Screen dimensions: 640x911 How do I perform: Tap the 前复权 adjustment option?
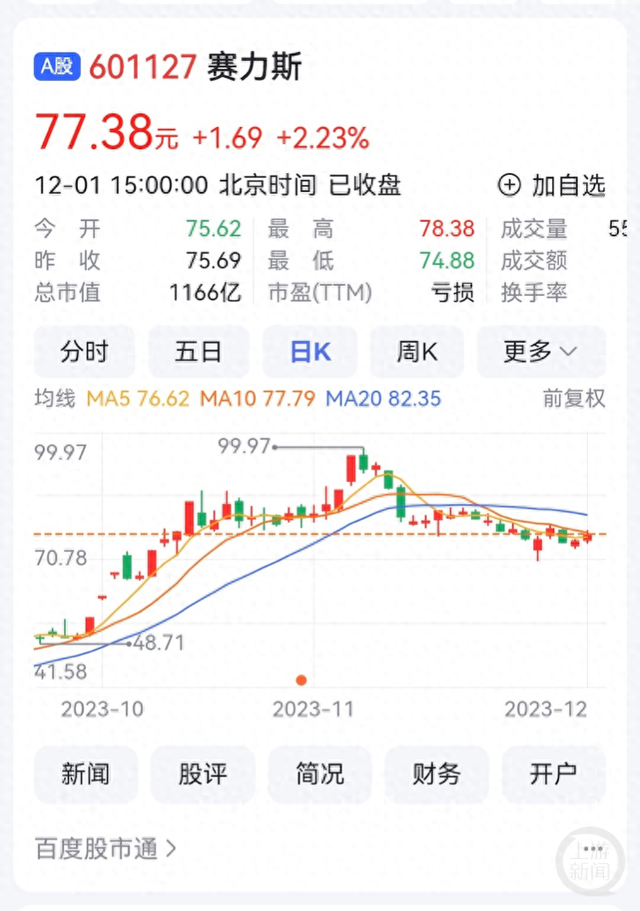[x=574, y=398]
